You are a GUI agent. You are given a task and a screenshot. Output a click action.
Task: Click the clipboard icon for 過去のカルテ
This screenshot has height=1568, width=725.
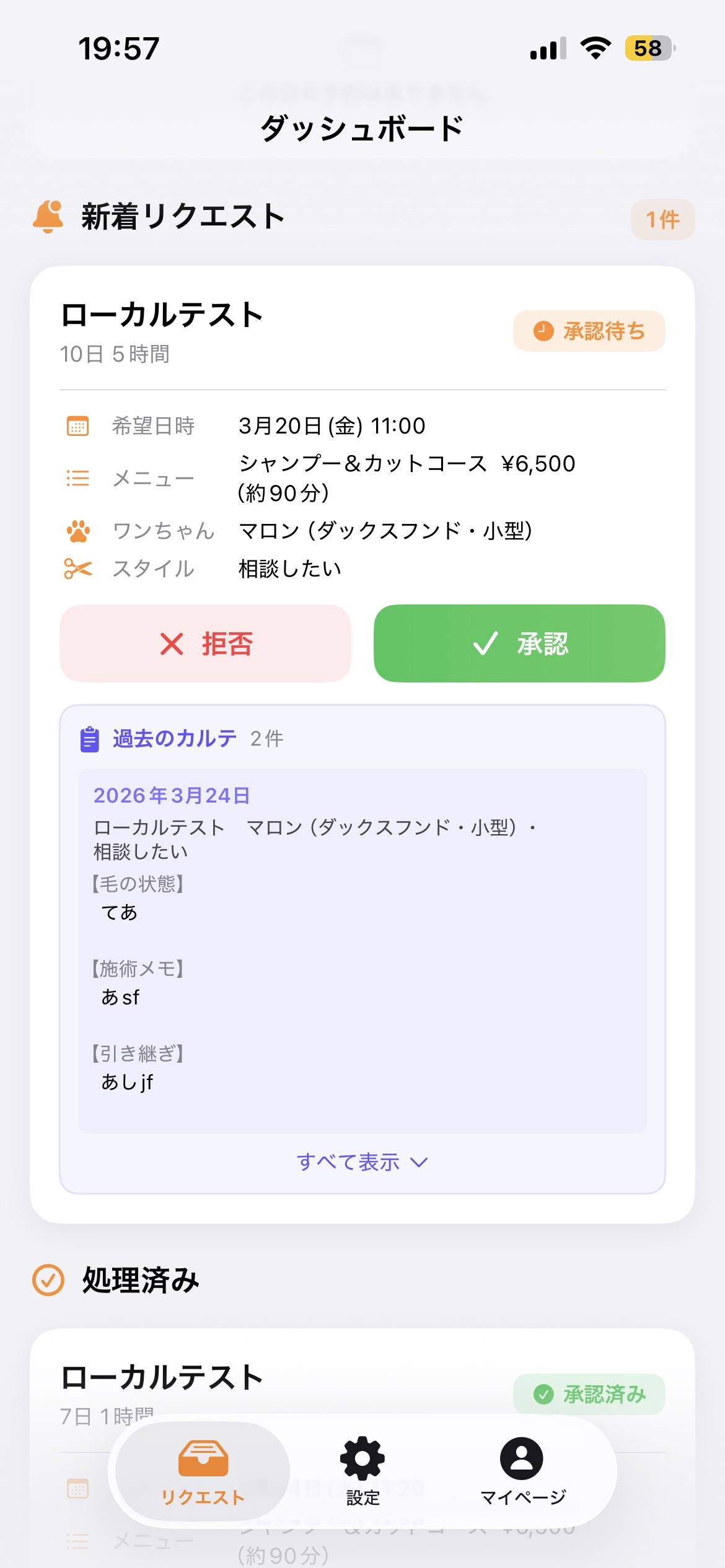pos(89,738)
